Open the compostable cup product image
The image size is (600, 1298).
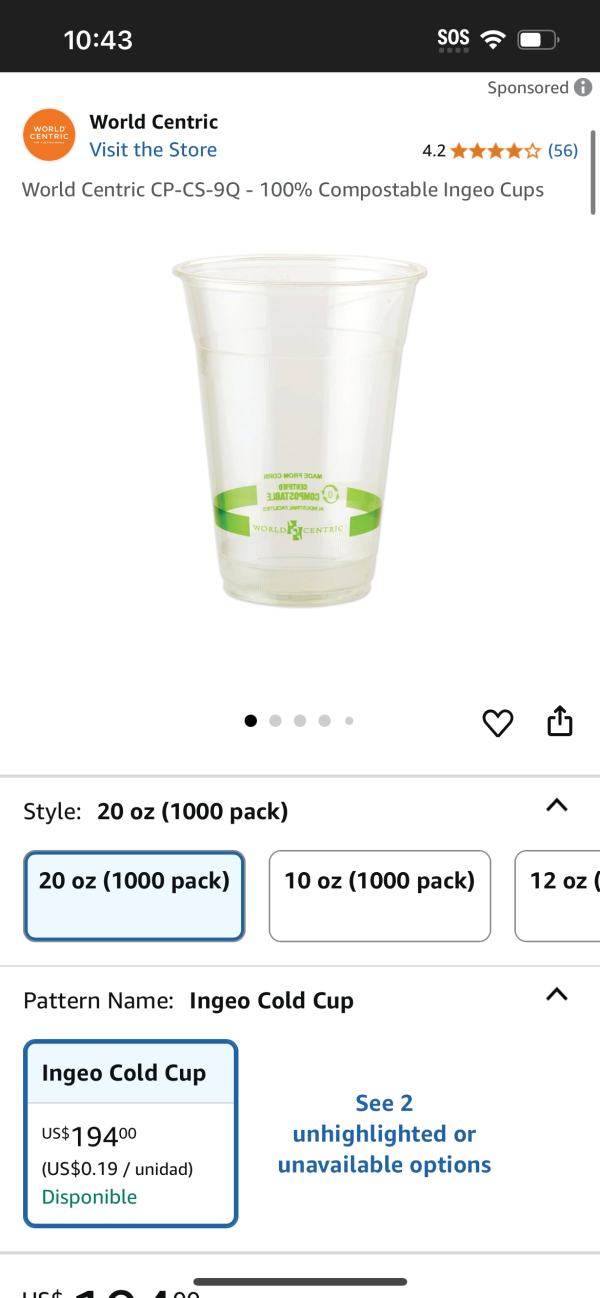click(300, 430)
